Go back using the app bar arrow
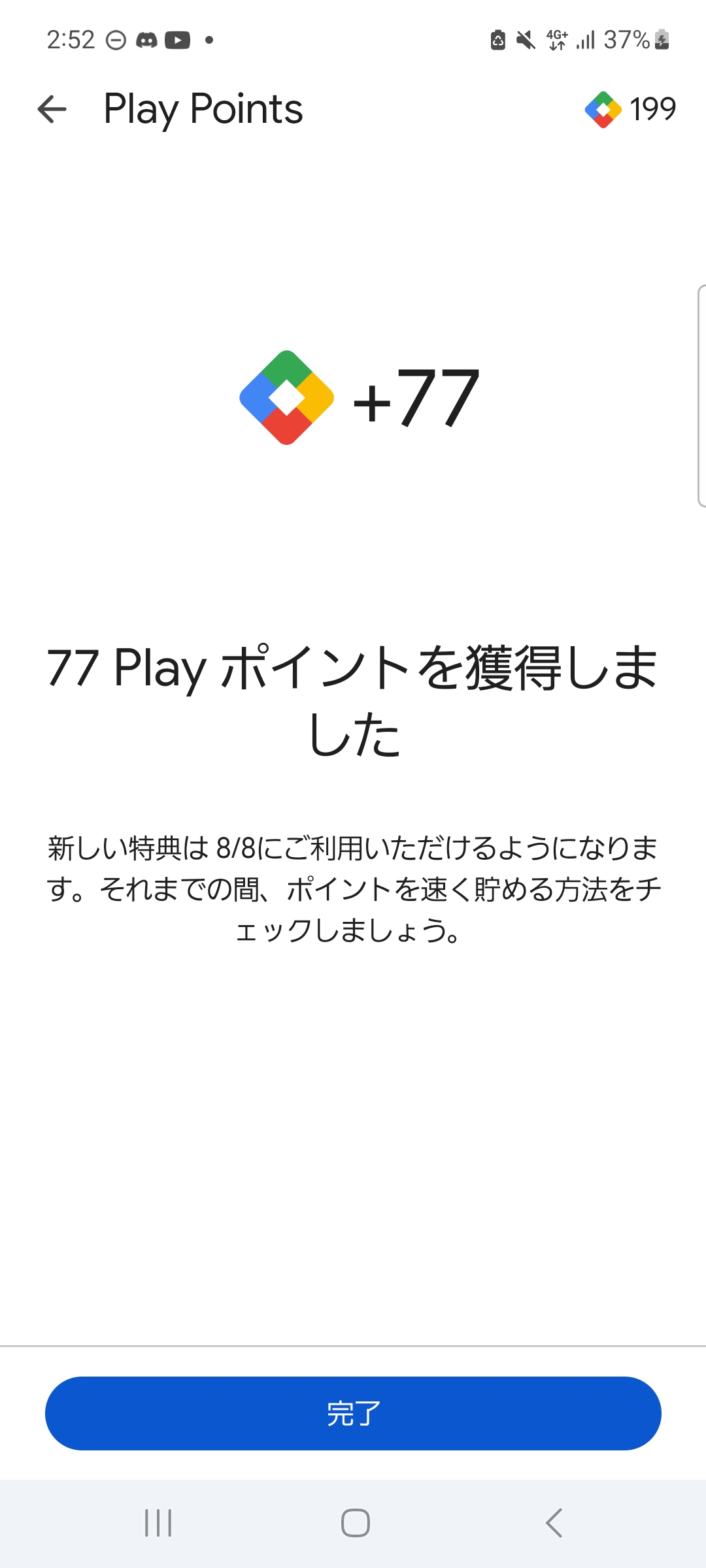The image size is (706, 1568). click(52, 109)
